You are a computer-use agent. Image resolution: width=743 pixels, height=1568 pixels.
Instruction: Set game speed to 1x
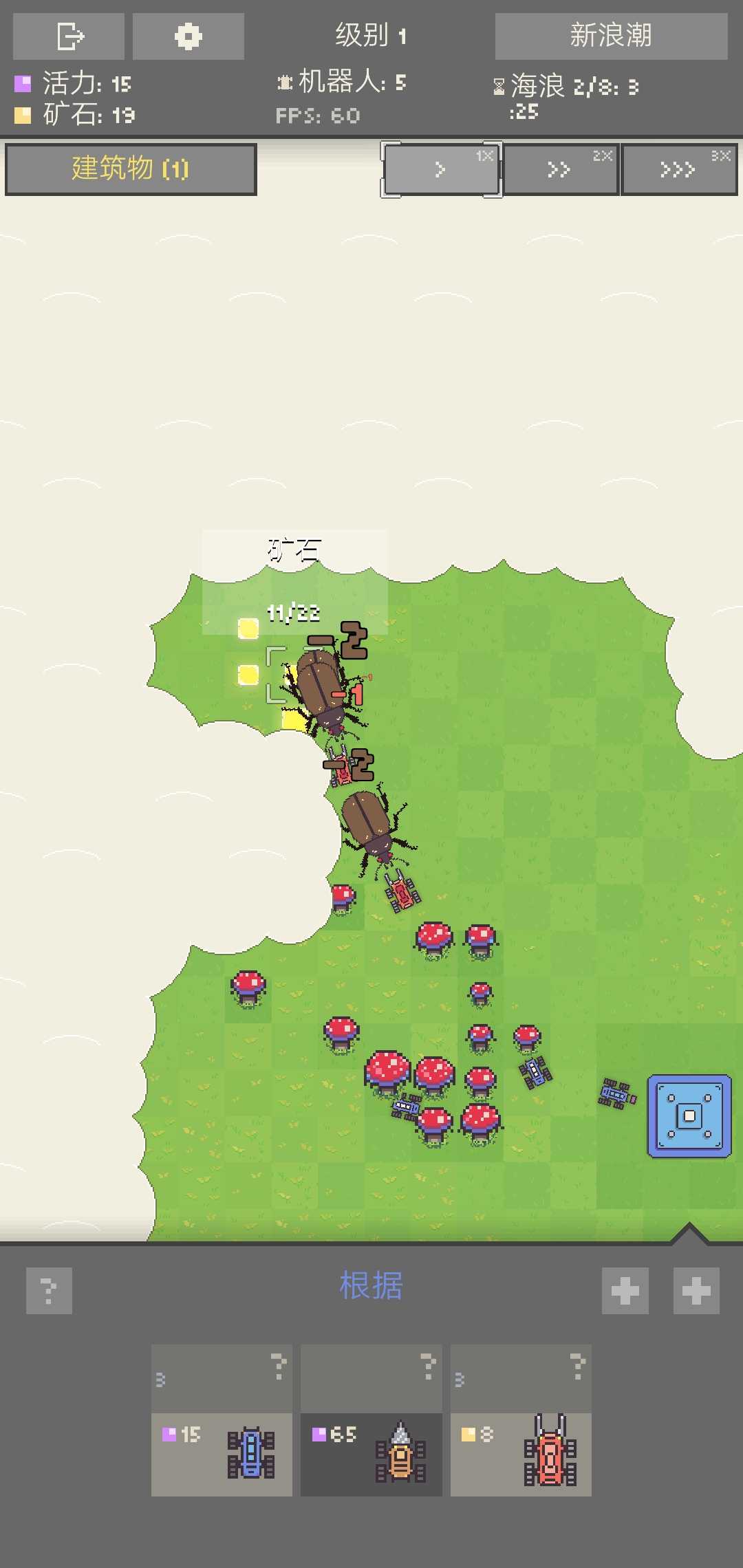point(442,170)
